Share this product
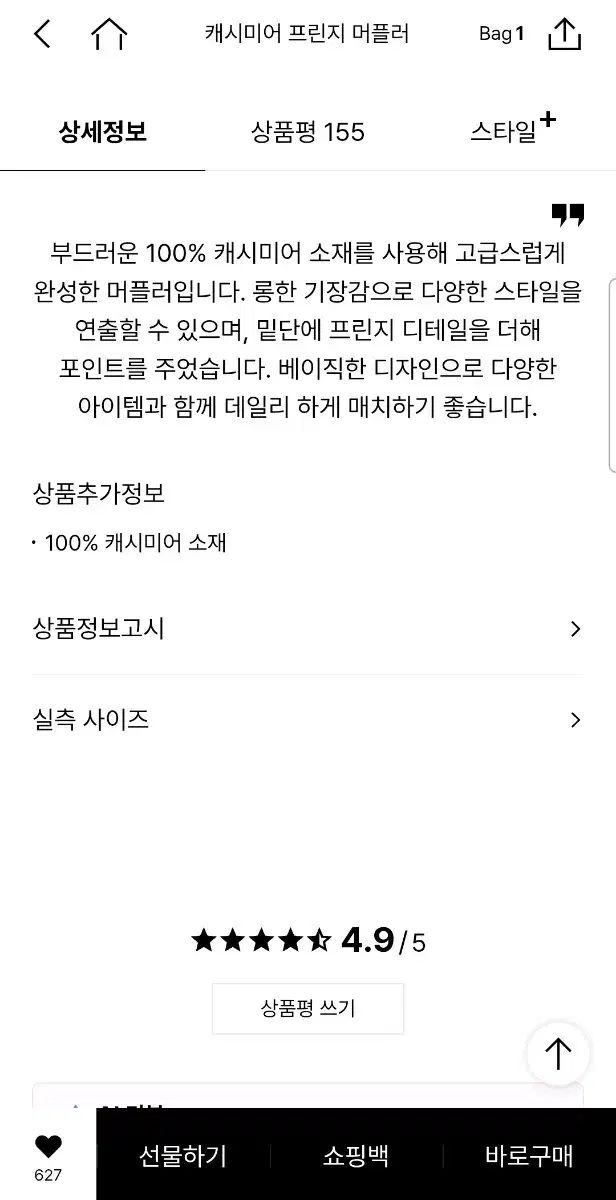The height and width of the screenshot is (1200, 616). (564, 34)
